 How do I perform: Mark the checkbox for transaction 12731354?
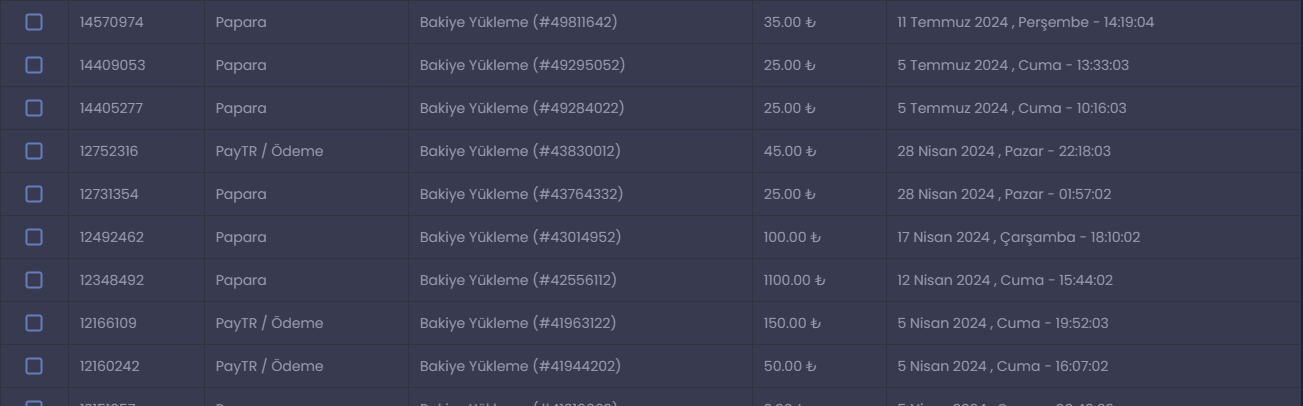point(34,194)
